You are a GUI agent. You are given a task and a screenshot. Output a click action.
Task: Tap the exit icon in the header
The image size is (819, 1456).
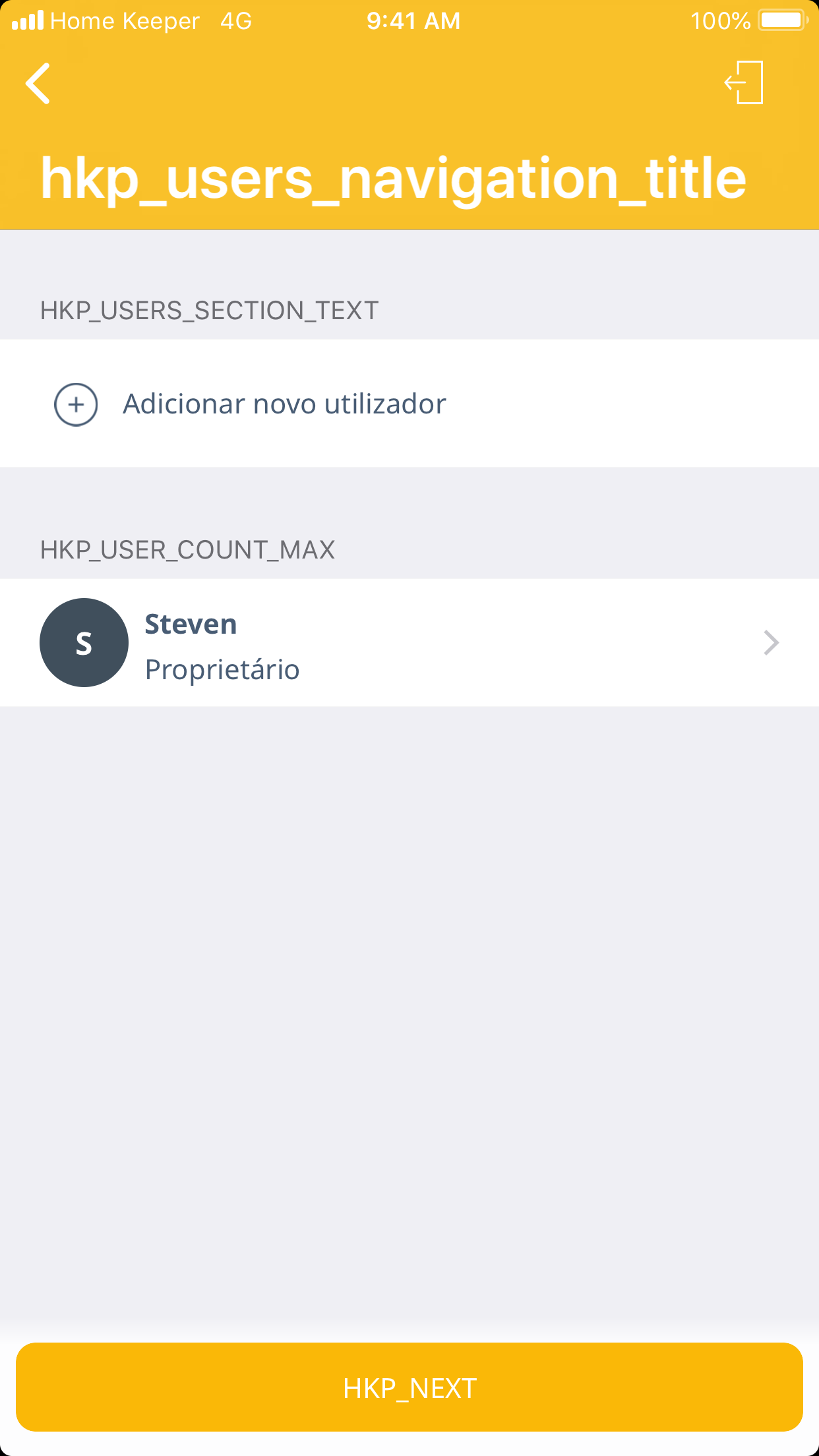(x=744, y=82)
